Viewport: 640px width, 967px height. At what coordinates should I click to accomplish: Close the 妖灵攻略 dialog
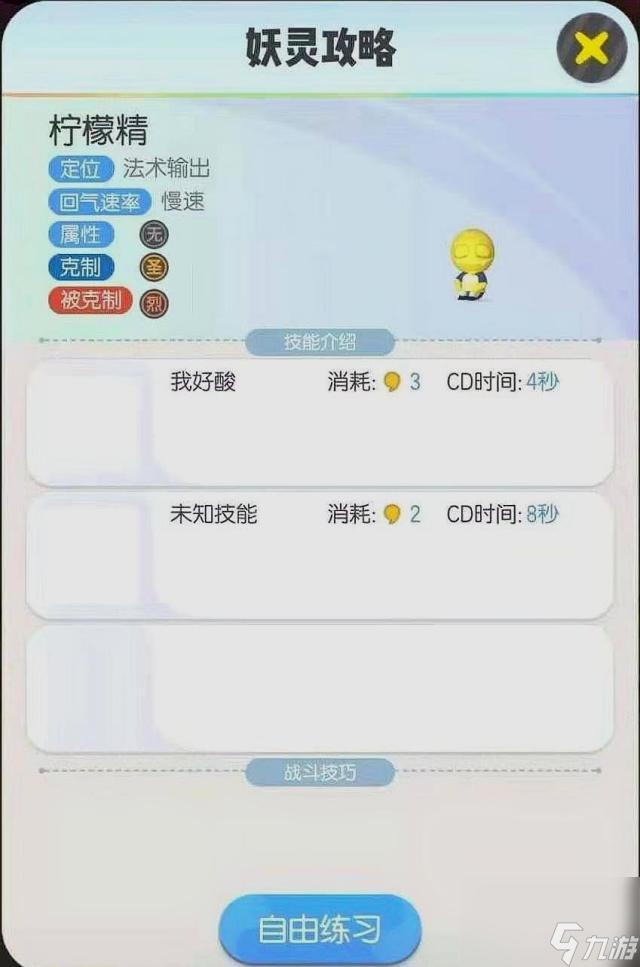coord(591,47)
